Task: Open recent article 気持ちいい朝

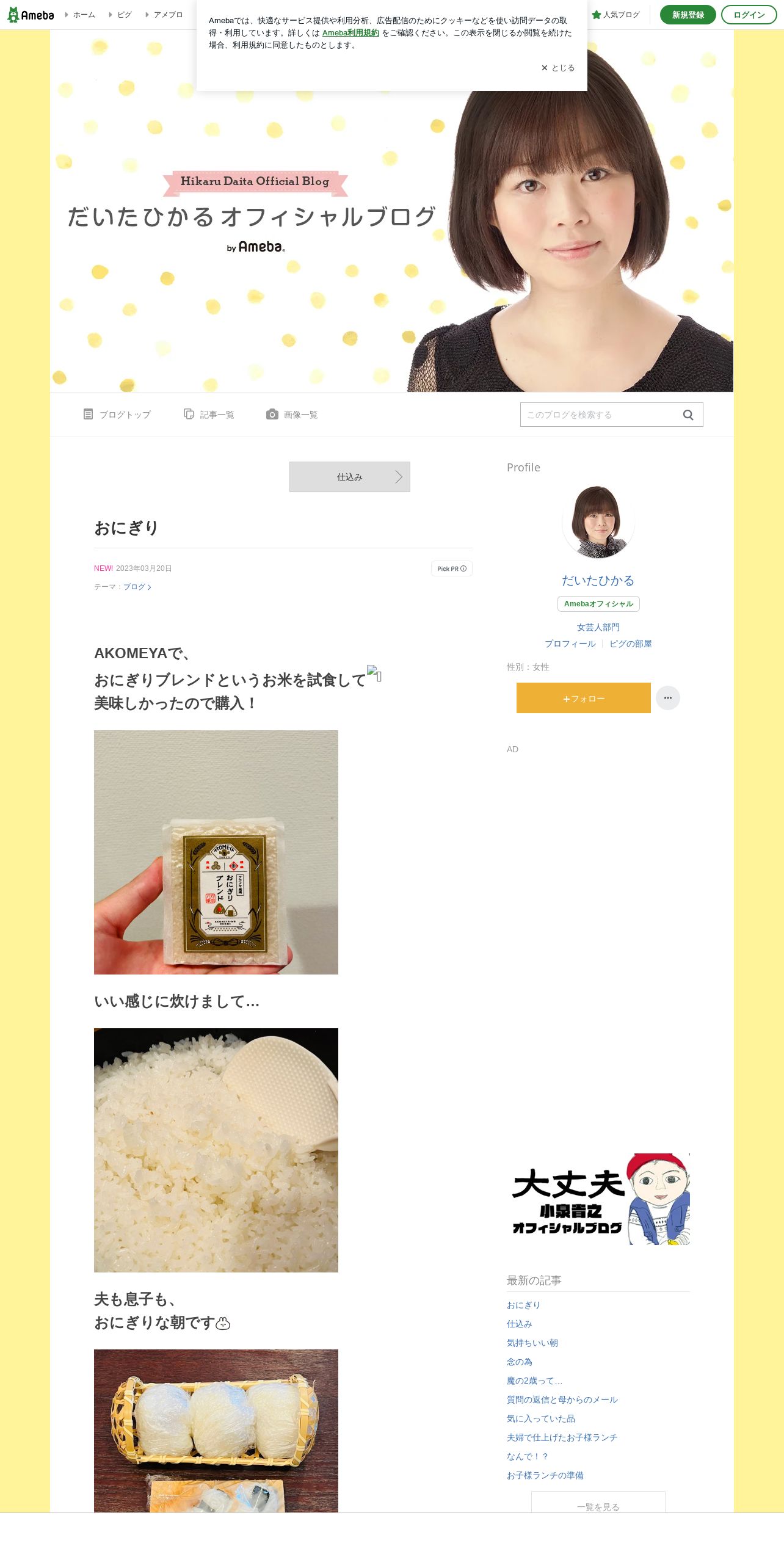Action: pyautogui.click(x=532, y=1343)
